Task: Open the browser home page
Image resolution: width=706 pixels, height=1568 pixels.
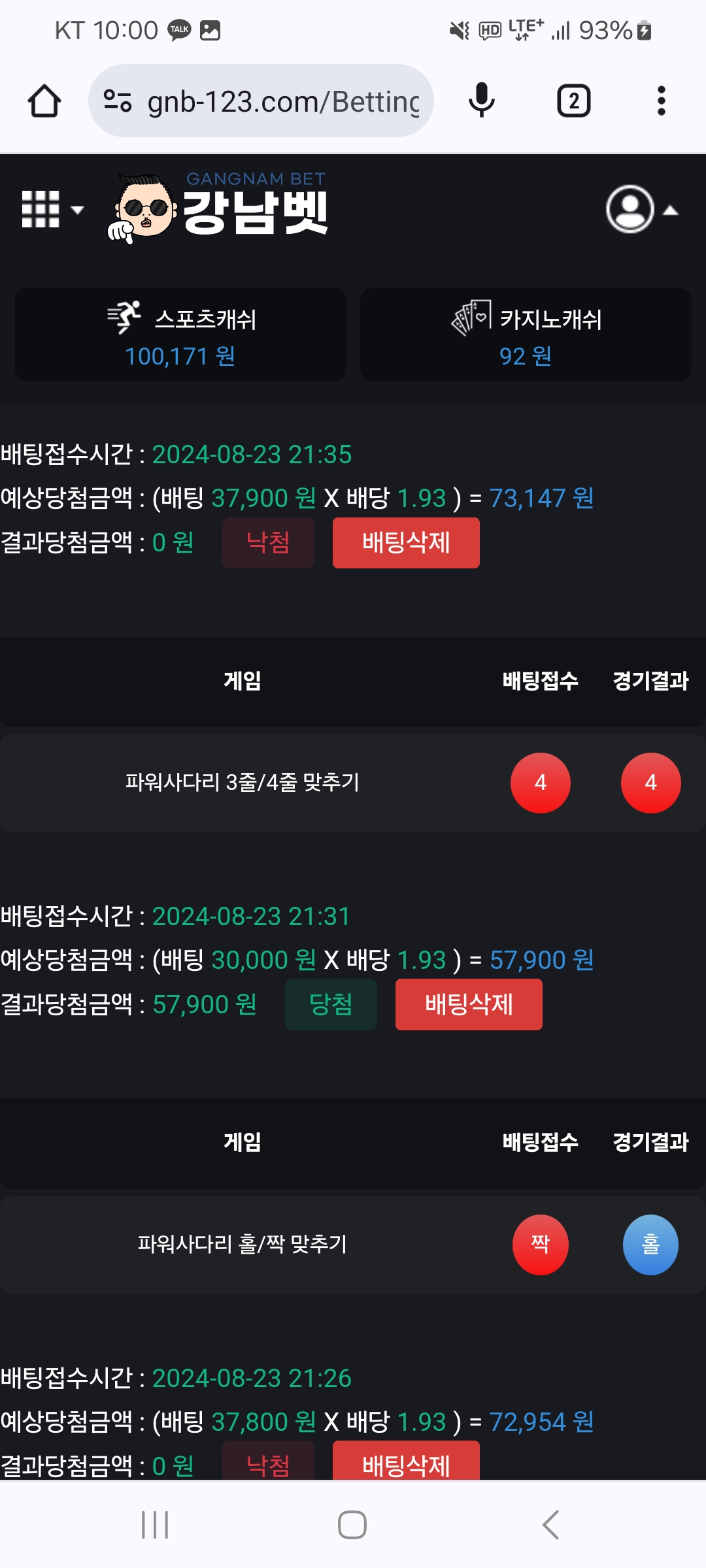Action: (x=44, y=101)
